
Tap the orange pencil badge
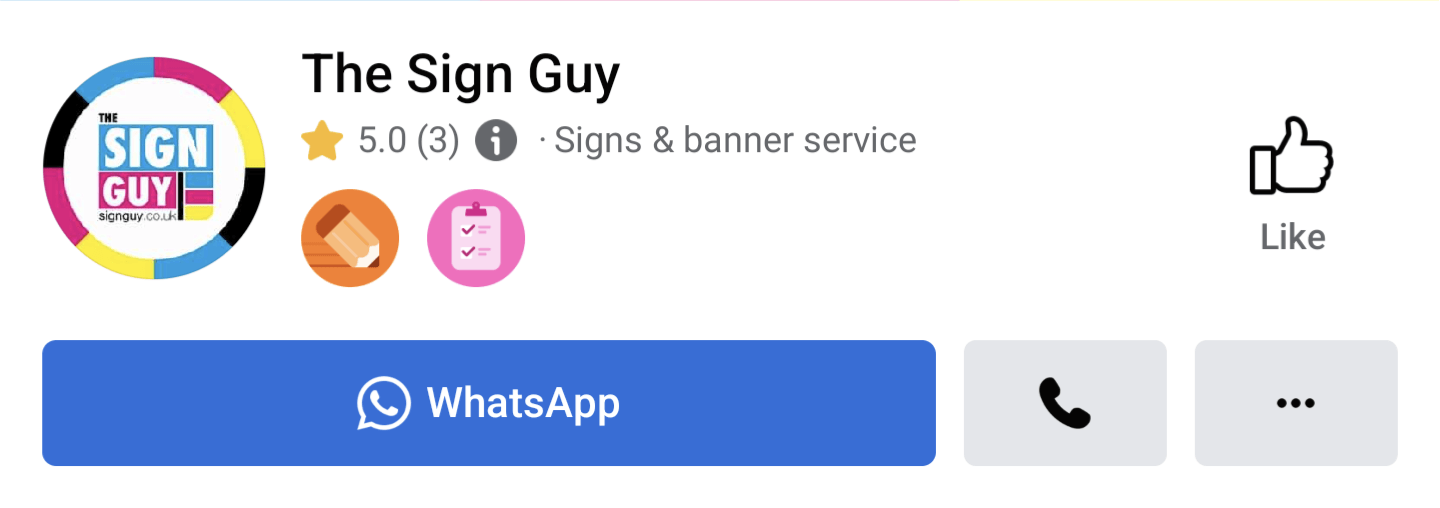click(x=350, y=238)
